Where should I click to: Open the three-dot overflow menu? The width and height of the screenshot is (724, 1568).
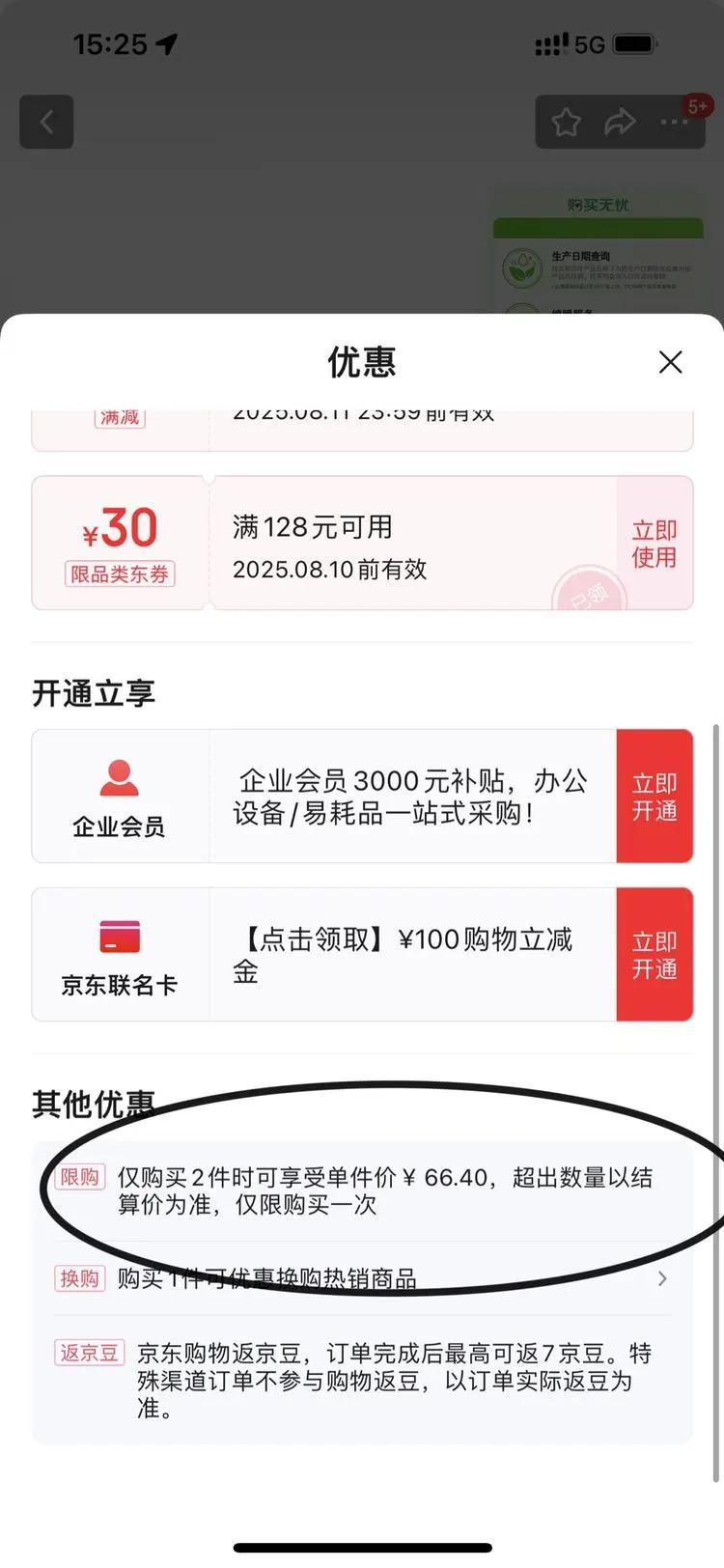(674, 122)
